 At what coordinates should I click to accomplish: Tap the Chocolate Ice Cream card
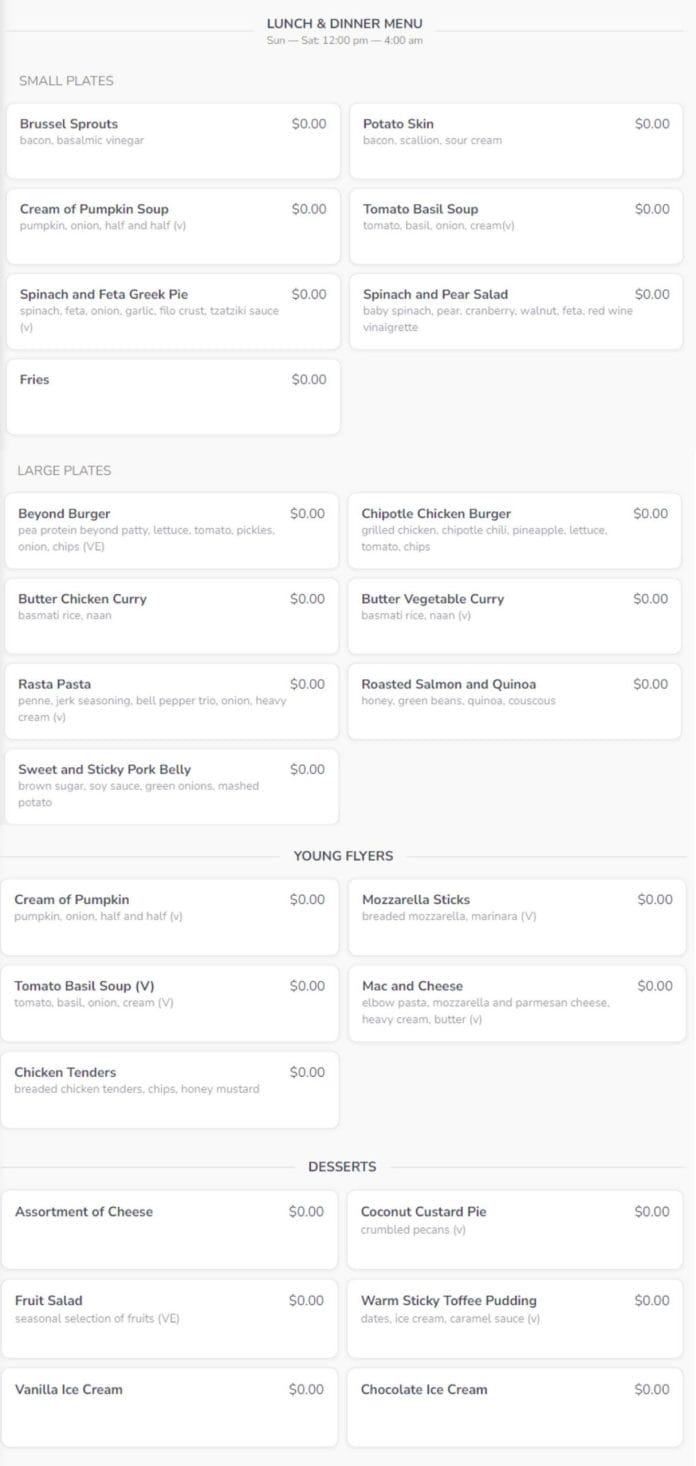click(515, 1407)
